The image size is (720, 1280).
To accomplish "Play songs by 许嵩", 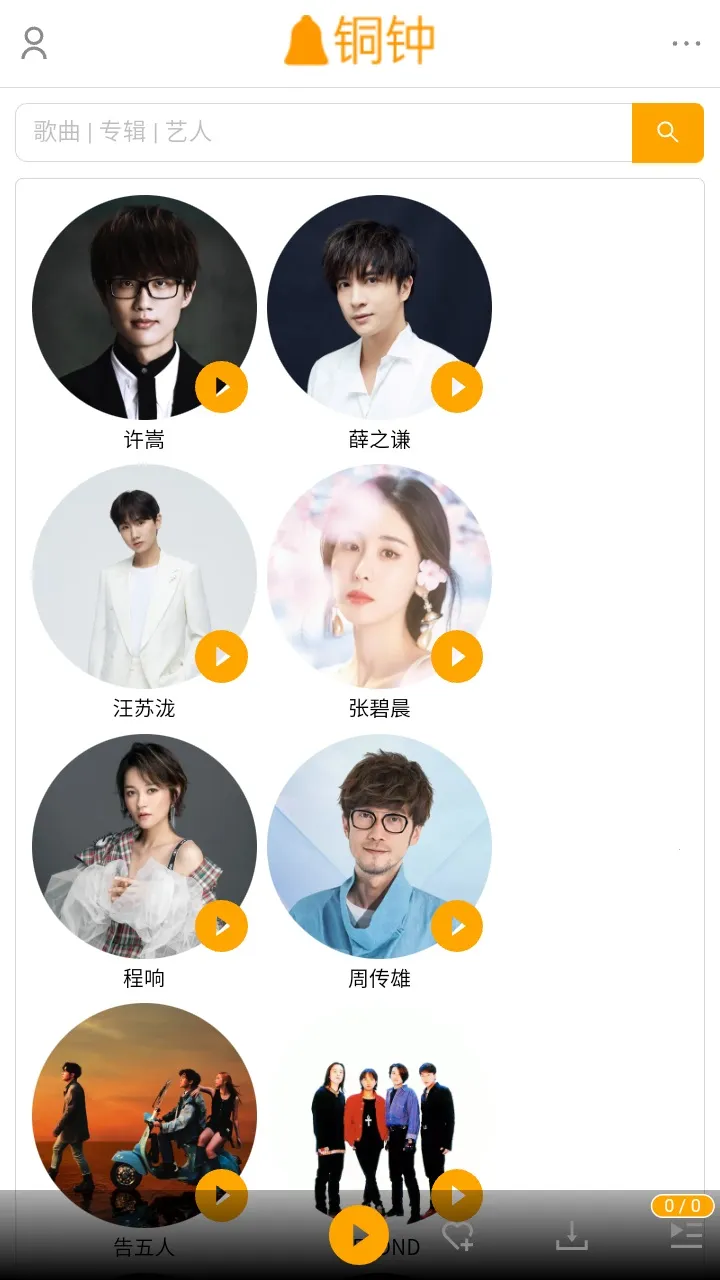I will click(x=221, y=387).
